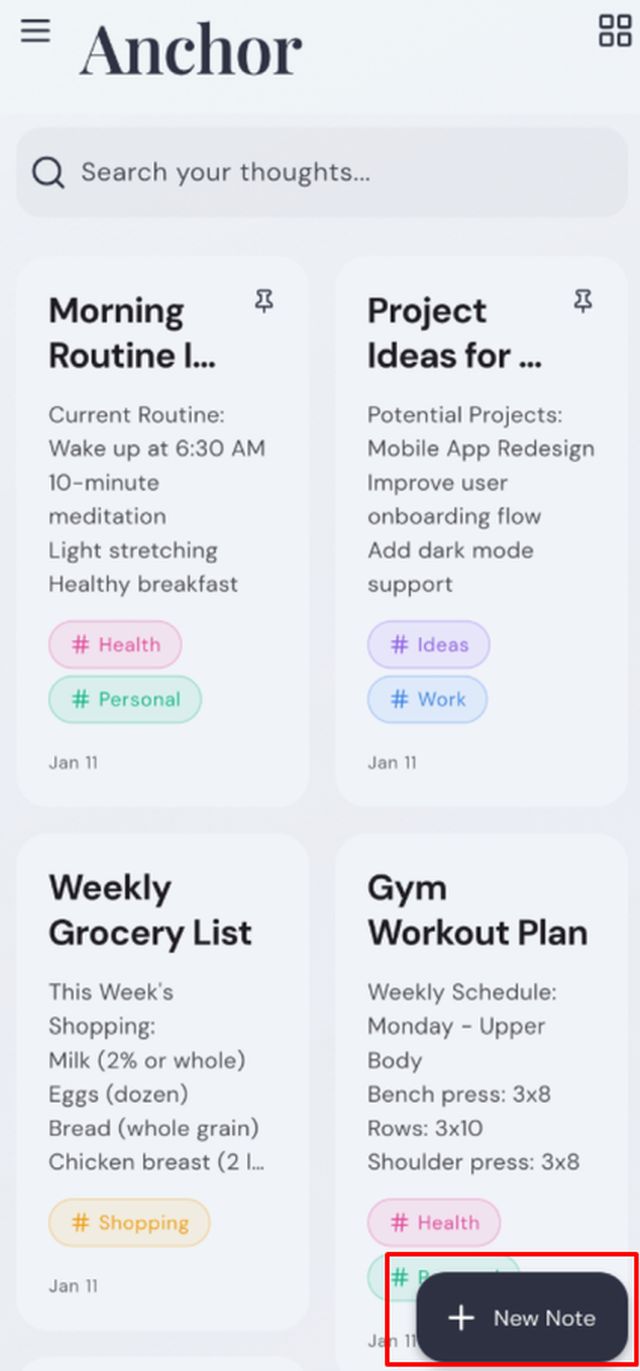This screenshot has width=640, height=1371.
Task: Select the Work tag chip
Action: pyautogui.click(x=427, y=699)
